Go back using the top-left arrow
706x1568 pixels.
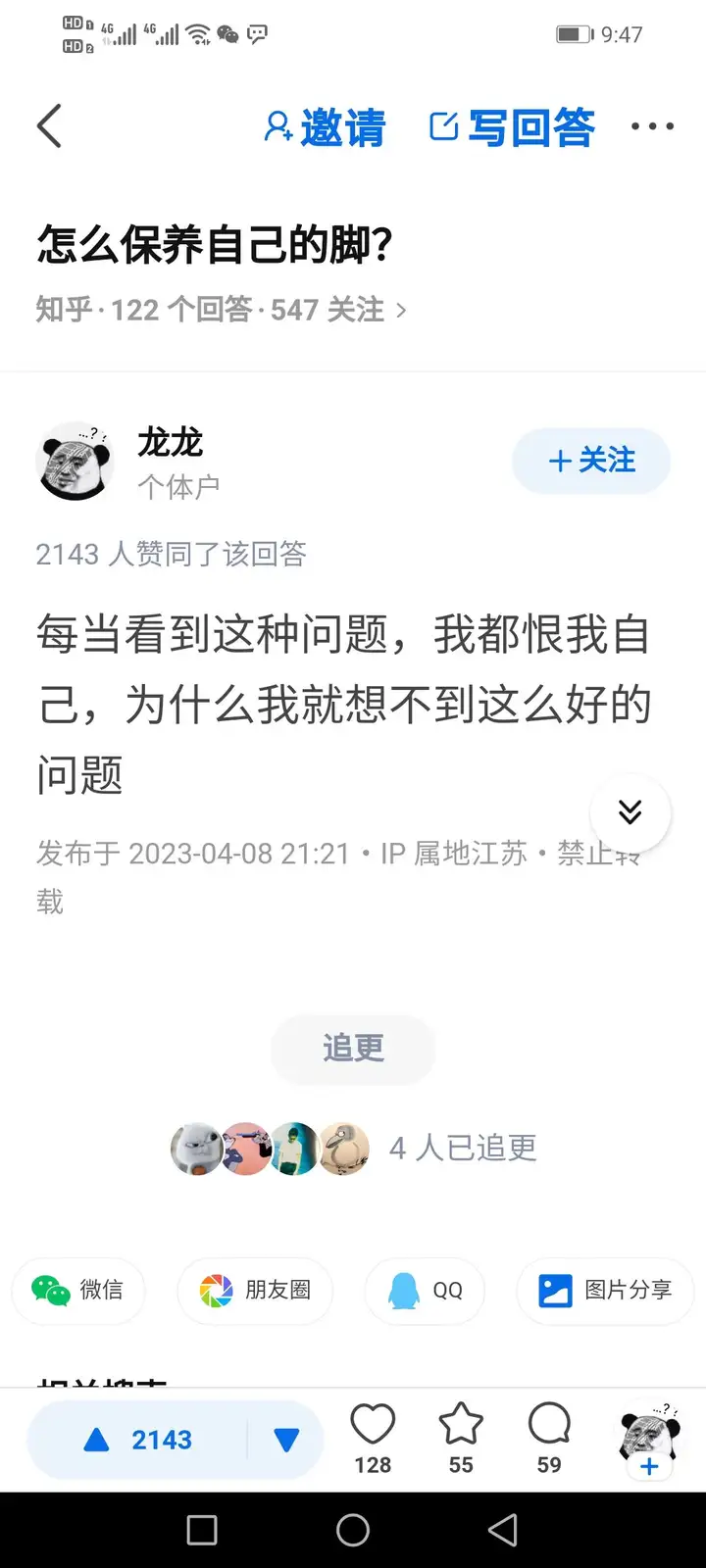(50, 126)
